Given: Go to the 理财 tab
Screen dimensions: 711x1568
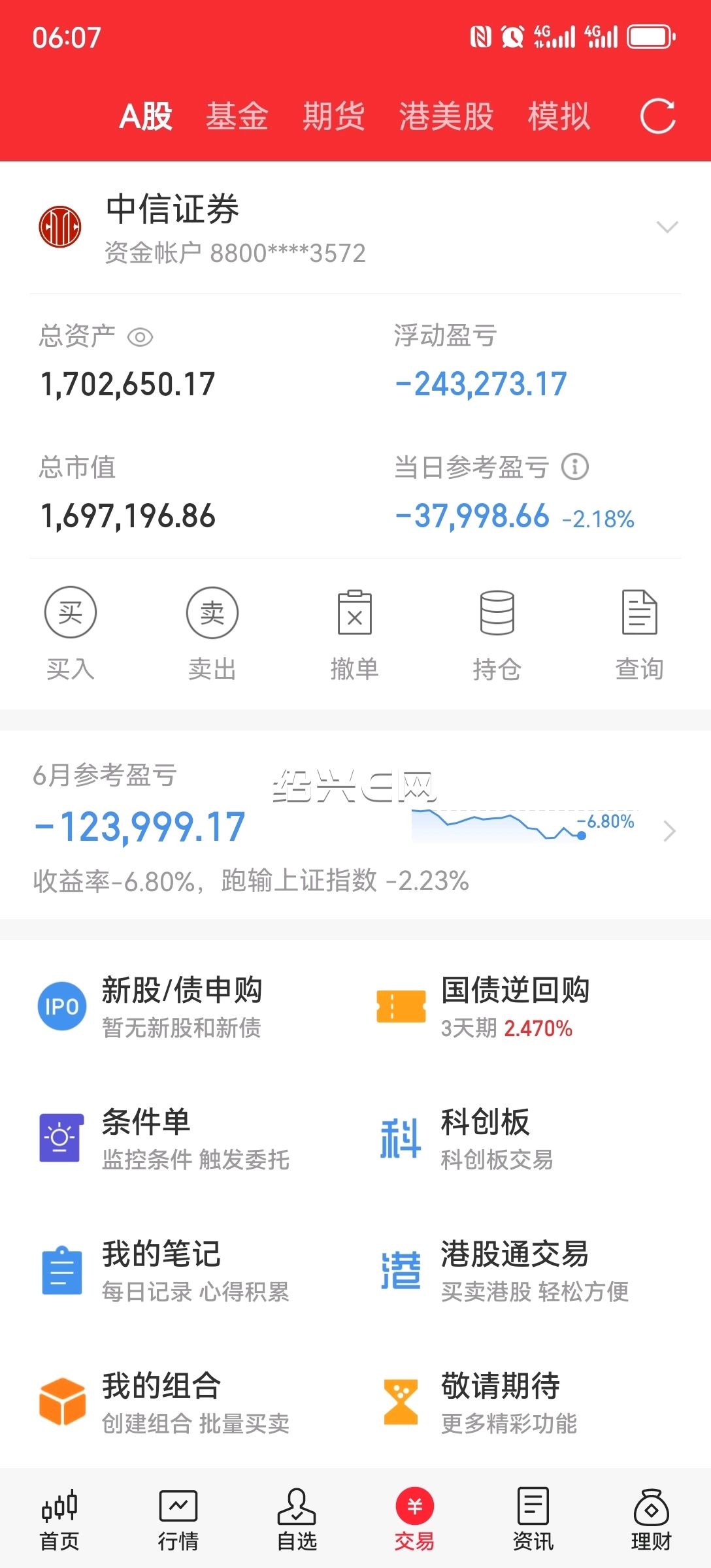Looking at the screenshot, I should [651, 1520].
